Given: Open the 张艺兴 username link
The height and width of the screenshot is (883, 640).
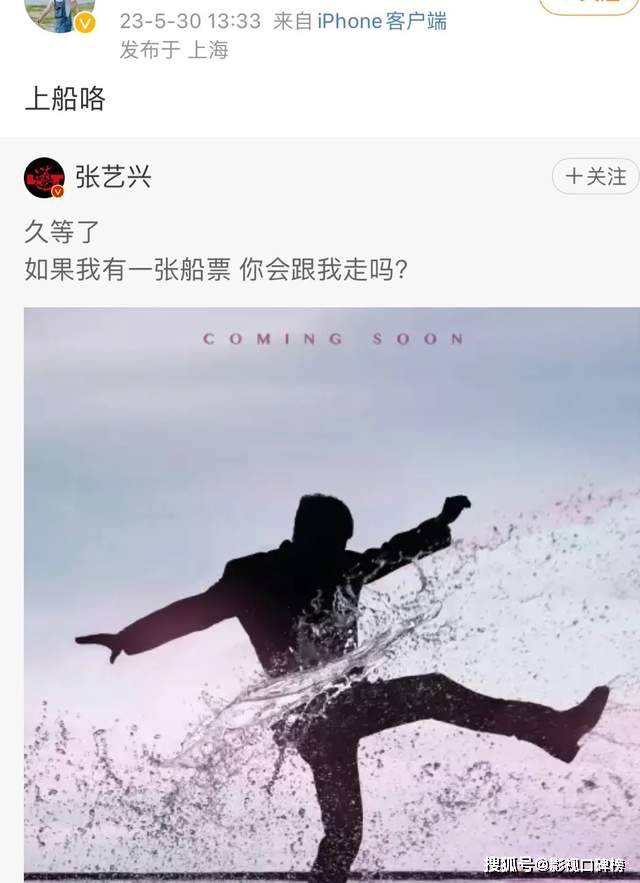Looking at the screenshot, I should (x=113, y=177).
